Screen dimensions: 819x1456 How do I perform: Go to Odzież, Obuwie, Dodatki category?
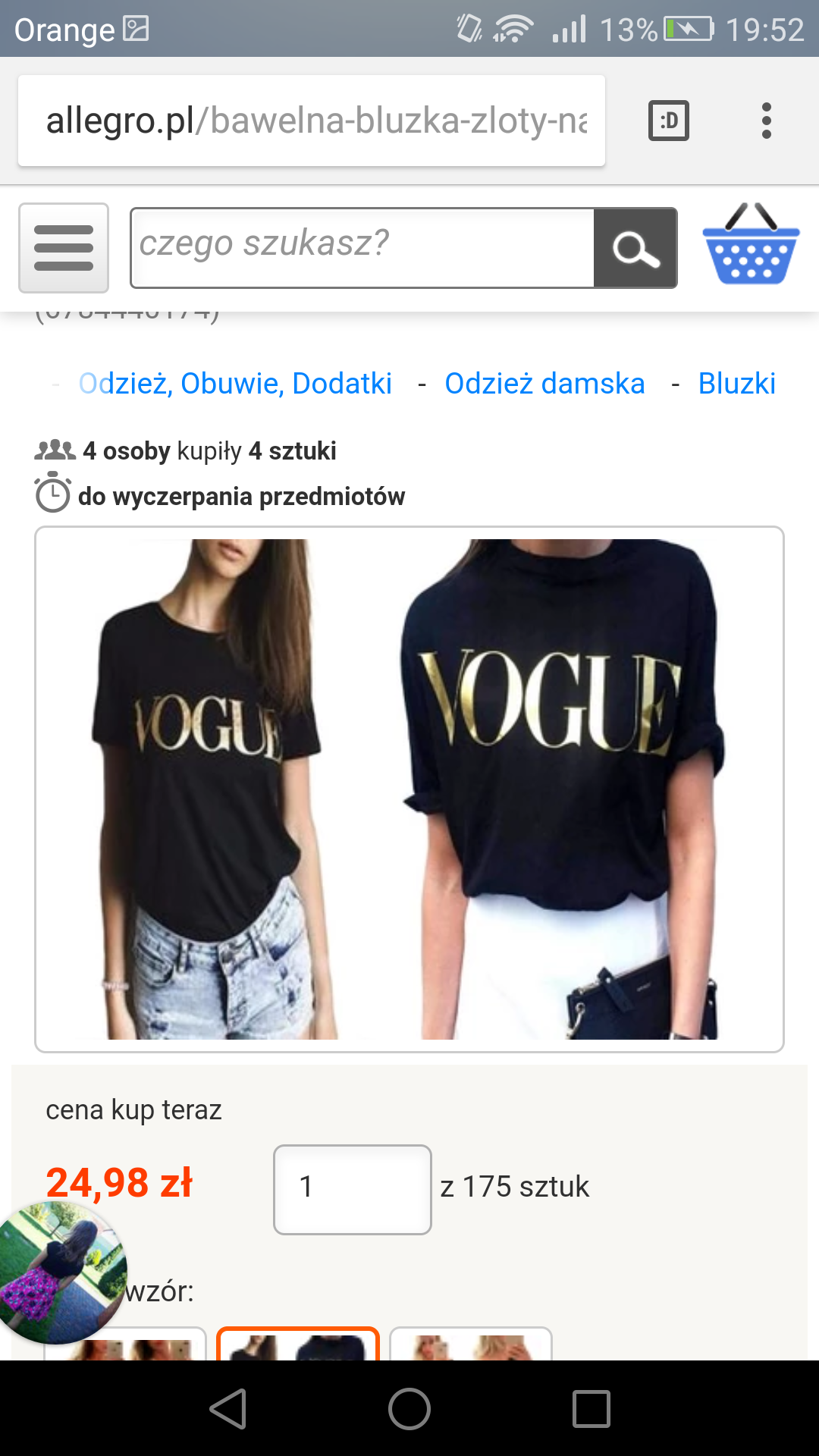(235, 384)
